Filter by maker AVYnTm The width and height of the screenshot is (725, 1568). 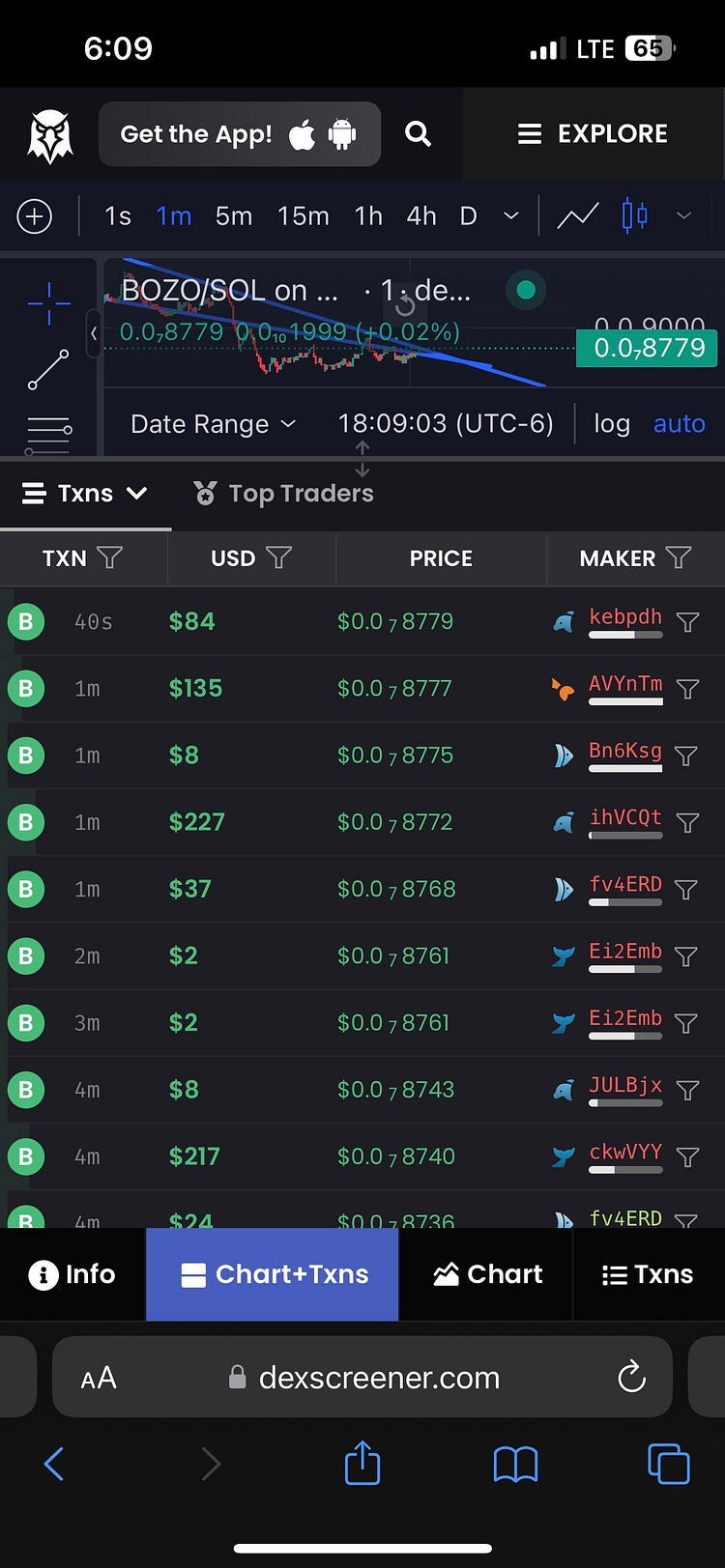click(x=687, y=689)
